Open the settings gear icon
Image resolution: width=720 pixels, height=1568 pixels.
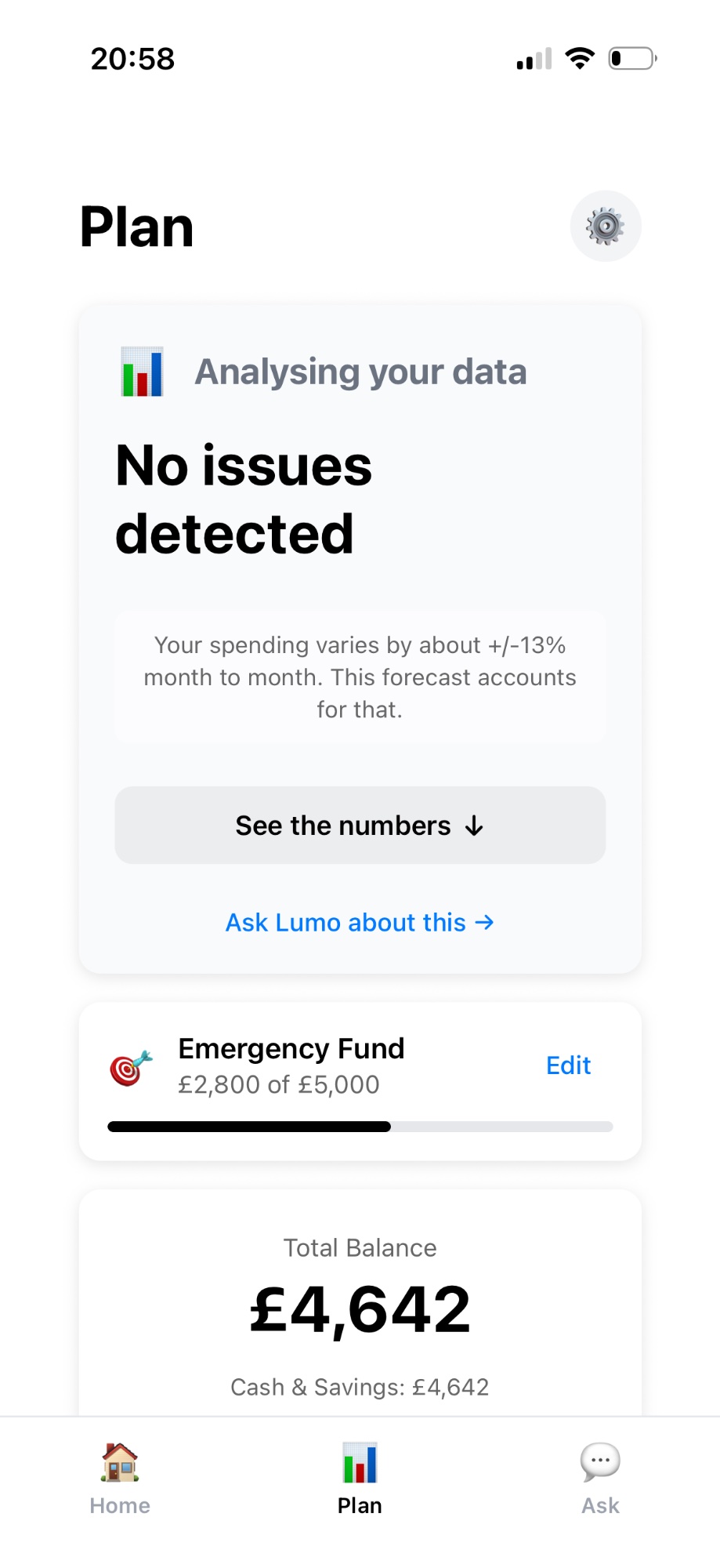pos(604,225)
